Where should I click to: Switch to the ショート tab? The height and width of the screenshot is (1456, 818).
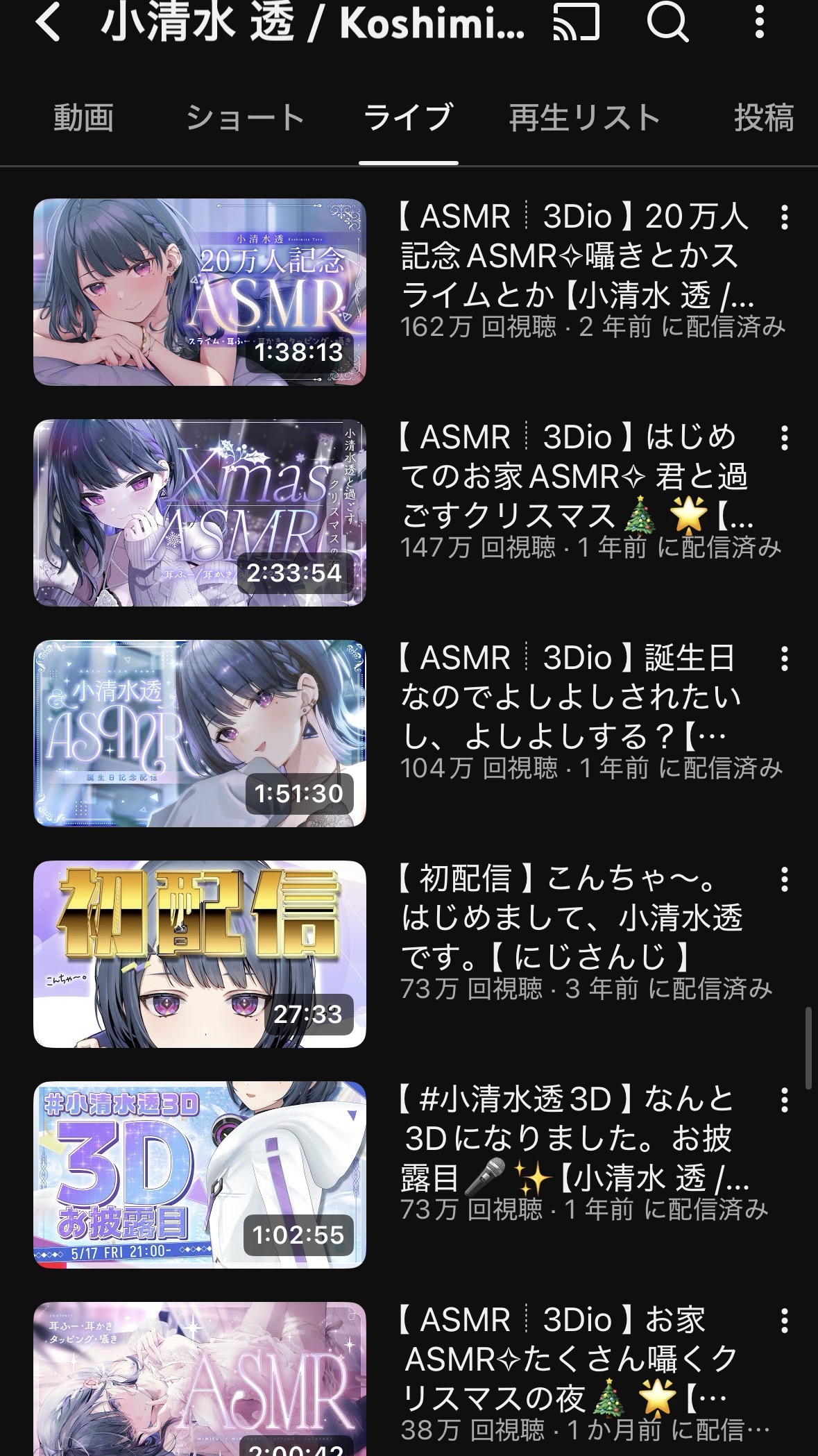pos(245,118)
